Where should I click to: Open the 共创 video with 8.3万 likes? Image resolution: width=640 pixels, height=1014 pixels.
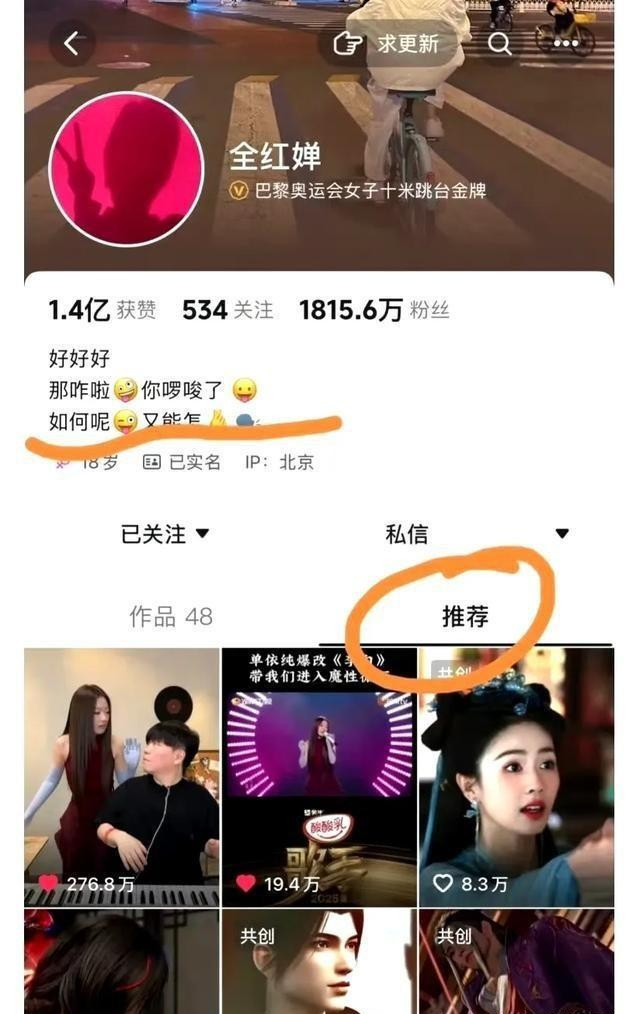(515, 775)
